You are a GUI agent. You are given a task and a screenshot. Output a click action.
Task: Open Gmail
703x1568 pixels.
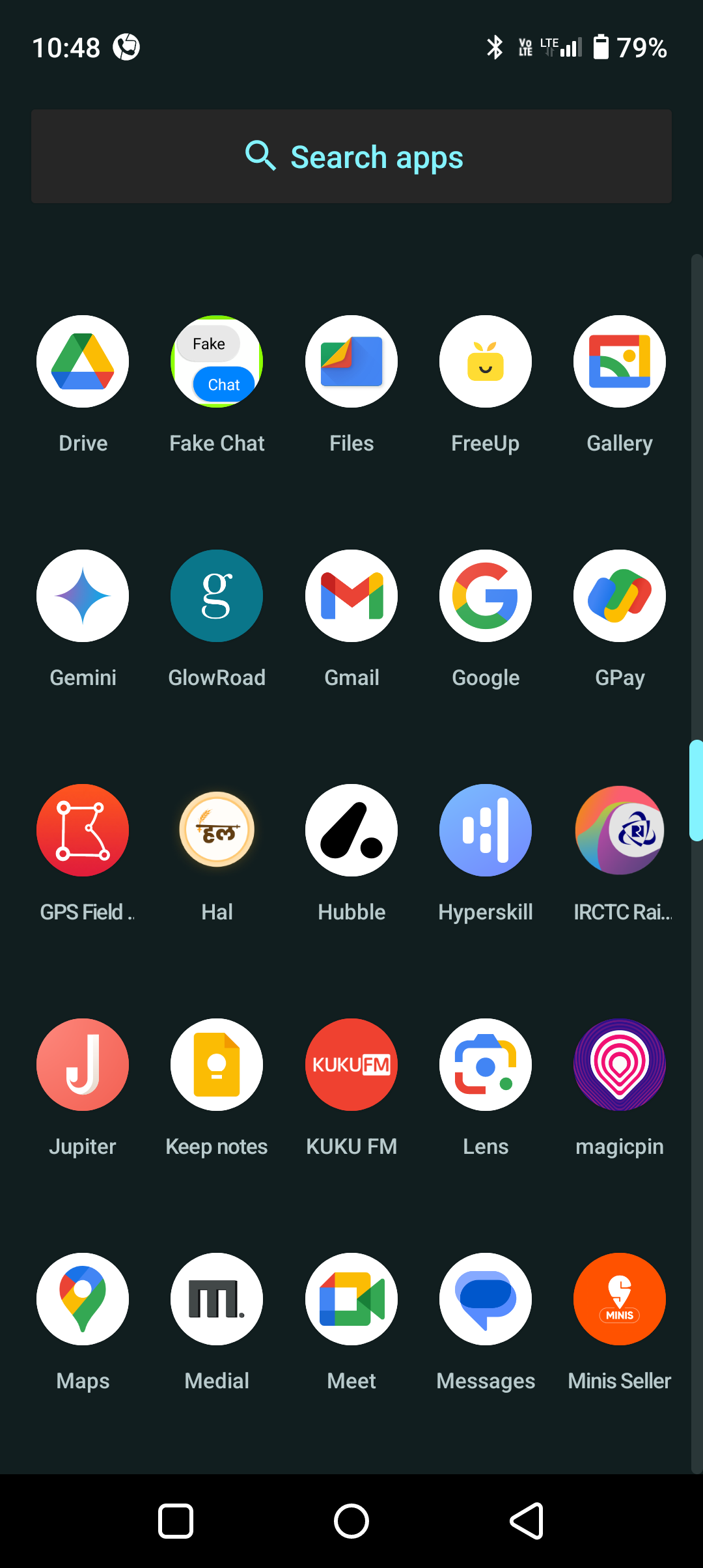pos(351,596)
